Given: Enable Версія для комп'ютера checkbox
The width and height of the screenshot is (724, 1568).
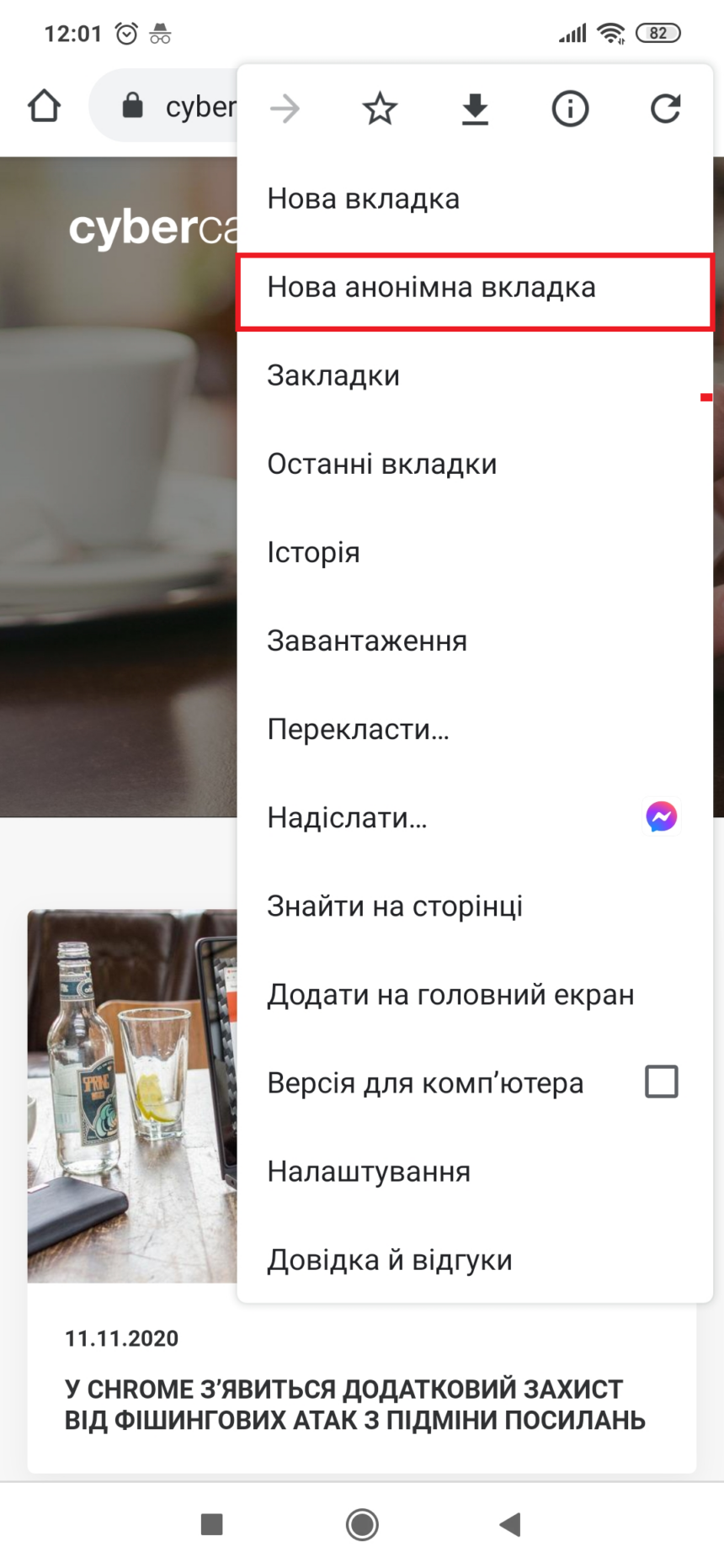Looking at the screenshot, I should click(661, 1082).
